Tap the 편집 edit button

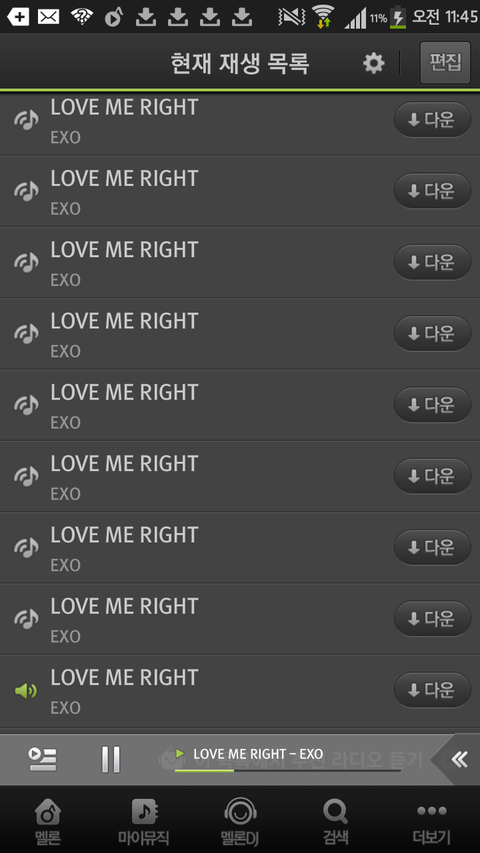coord(445,63)
